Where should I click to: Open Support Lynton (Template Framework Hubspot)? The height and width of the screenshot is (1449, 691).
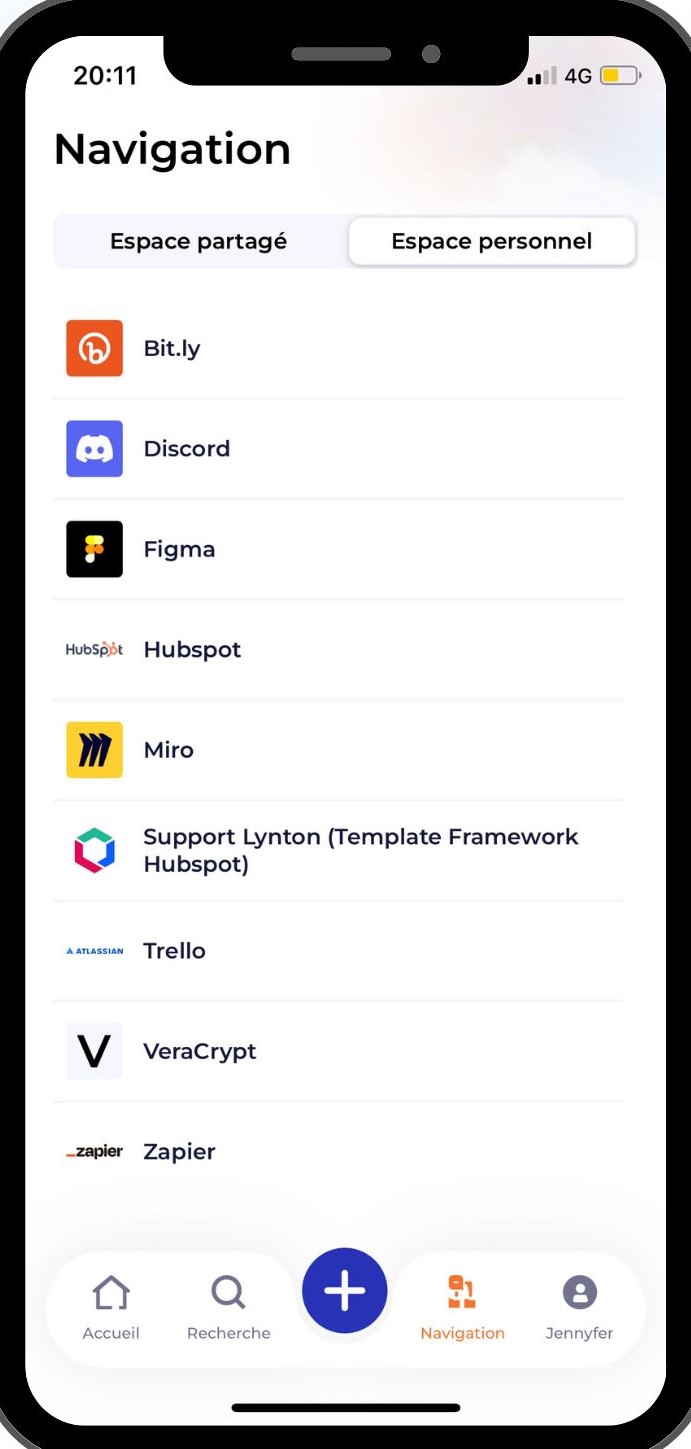coord(360,850)
